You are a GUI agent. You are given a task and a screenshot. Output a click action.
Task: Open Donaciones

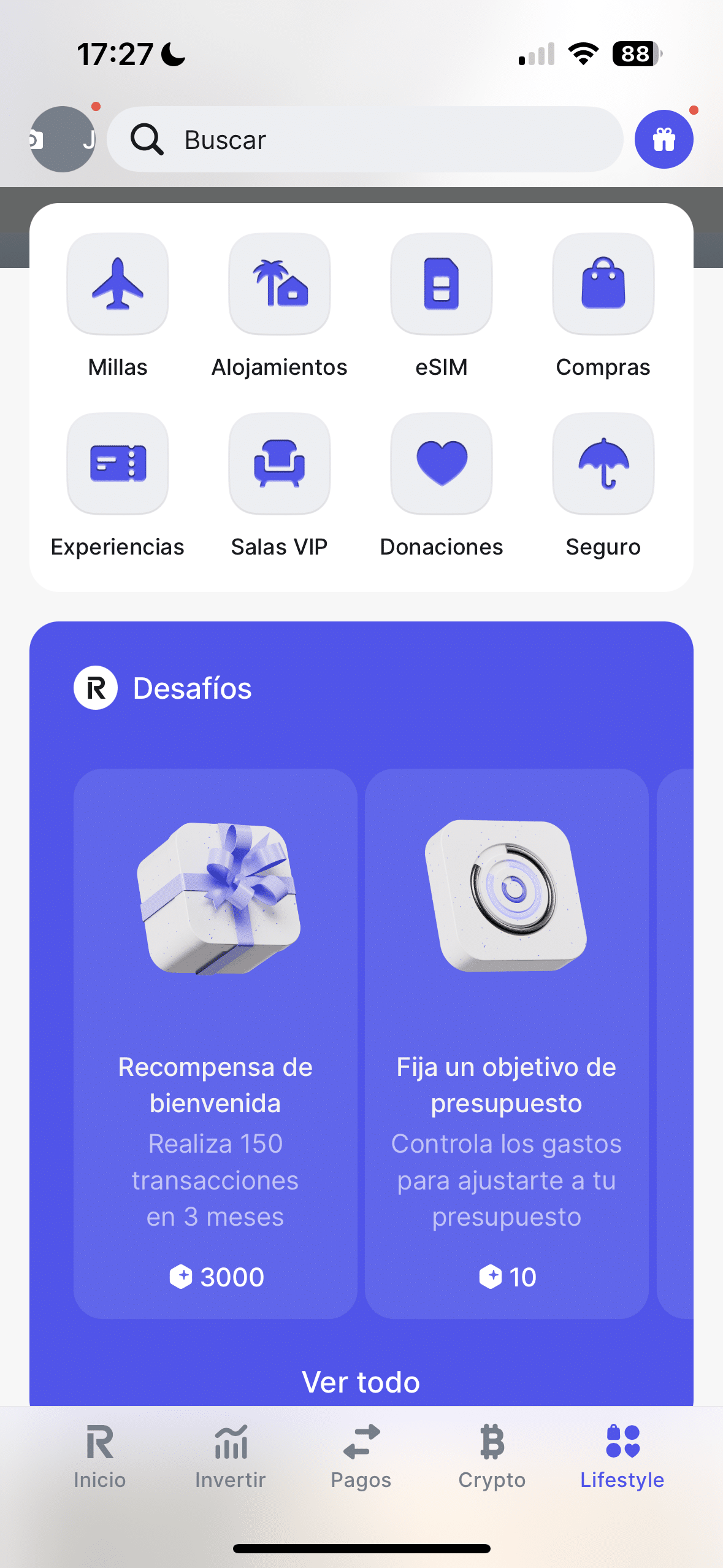442,464
